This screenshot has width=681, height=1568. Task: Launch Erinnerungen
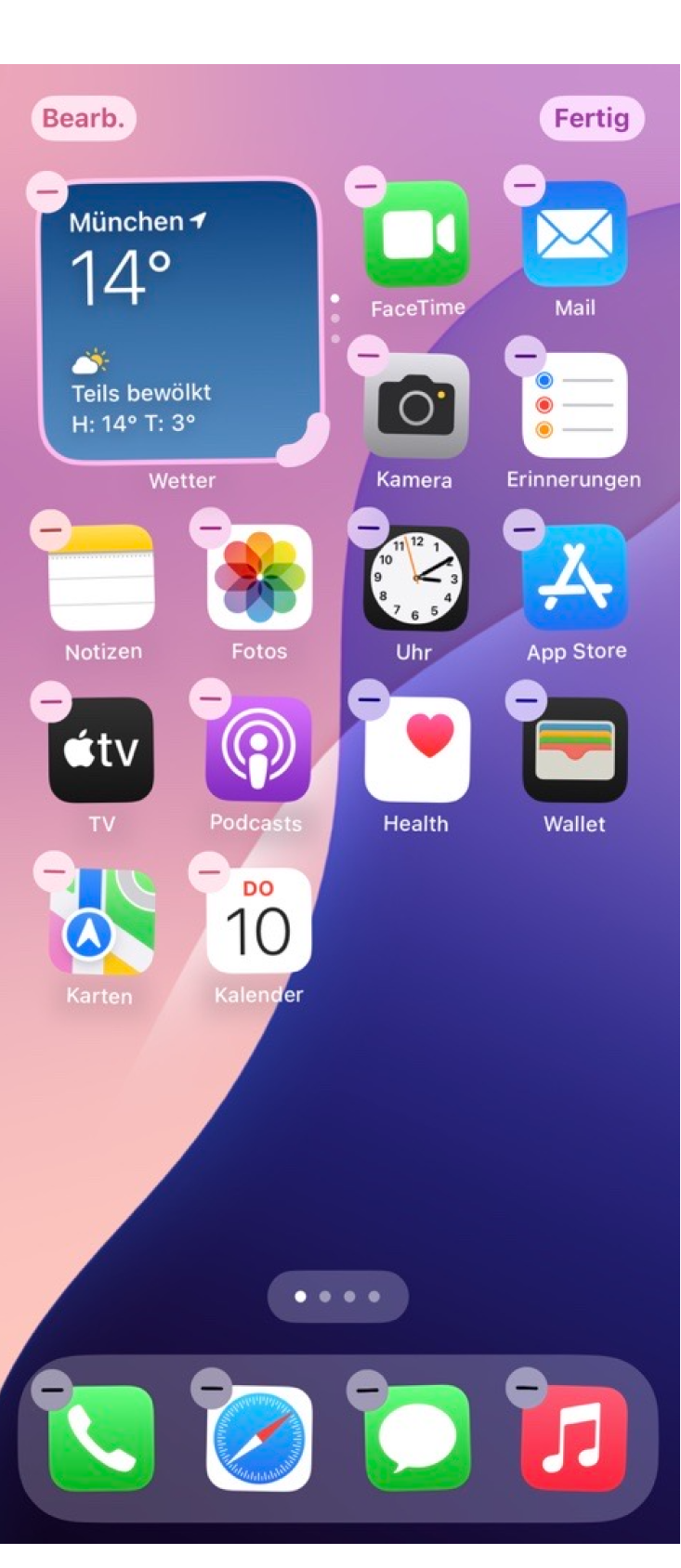(575, 406)
